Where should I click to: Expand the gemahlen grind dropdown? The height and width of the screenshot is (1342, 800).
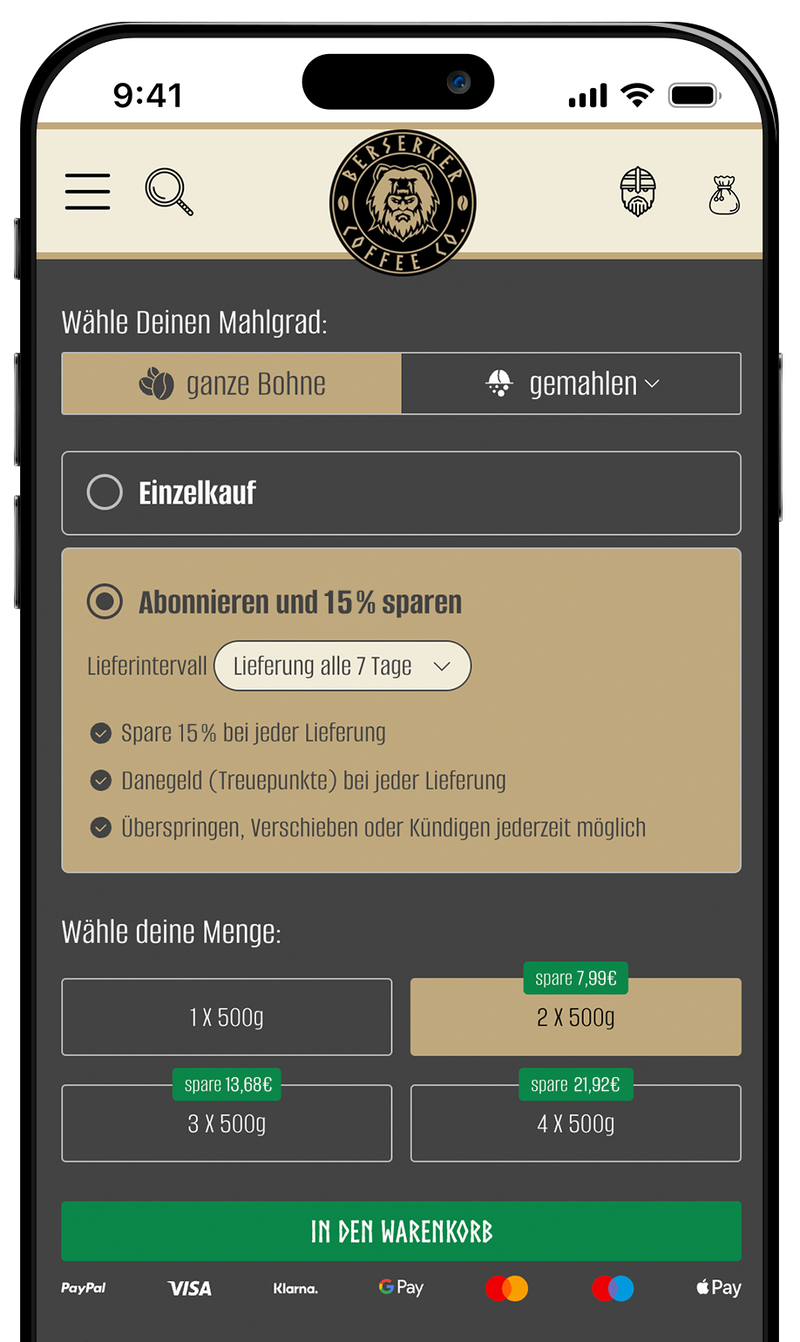[x=571, y=383]
